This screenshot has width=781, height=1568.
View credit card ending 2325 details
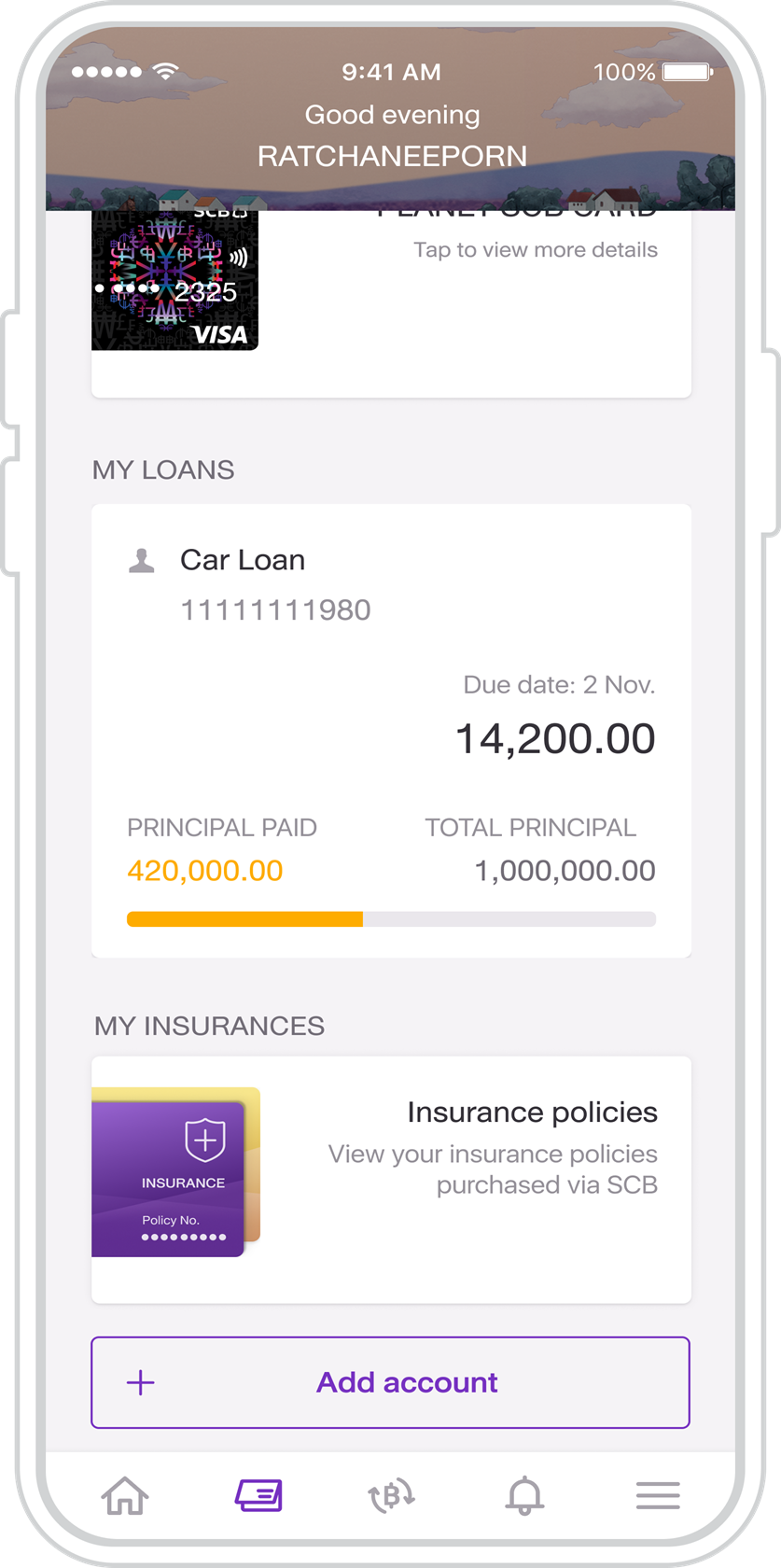[391, 299]
